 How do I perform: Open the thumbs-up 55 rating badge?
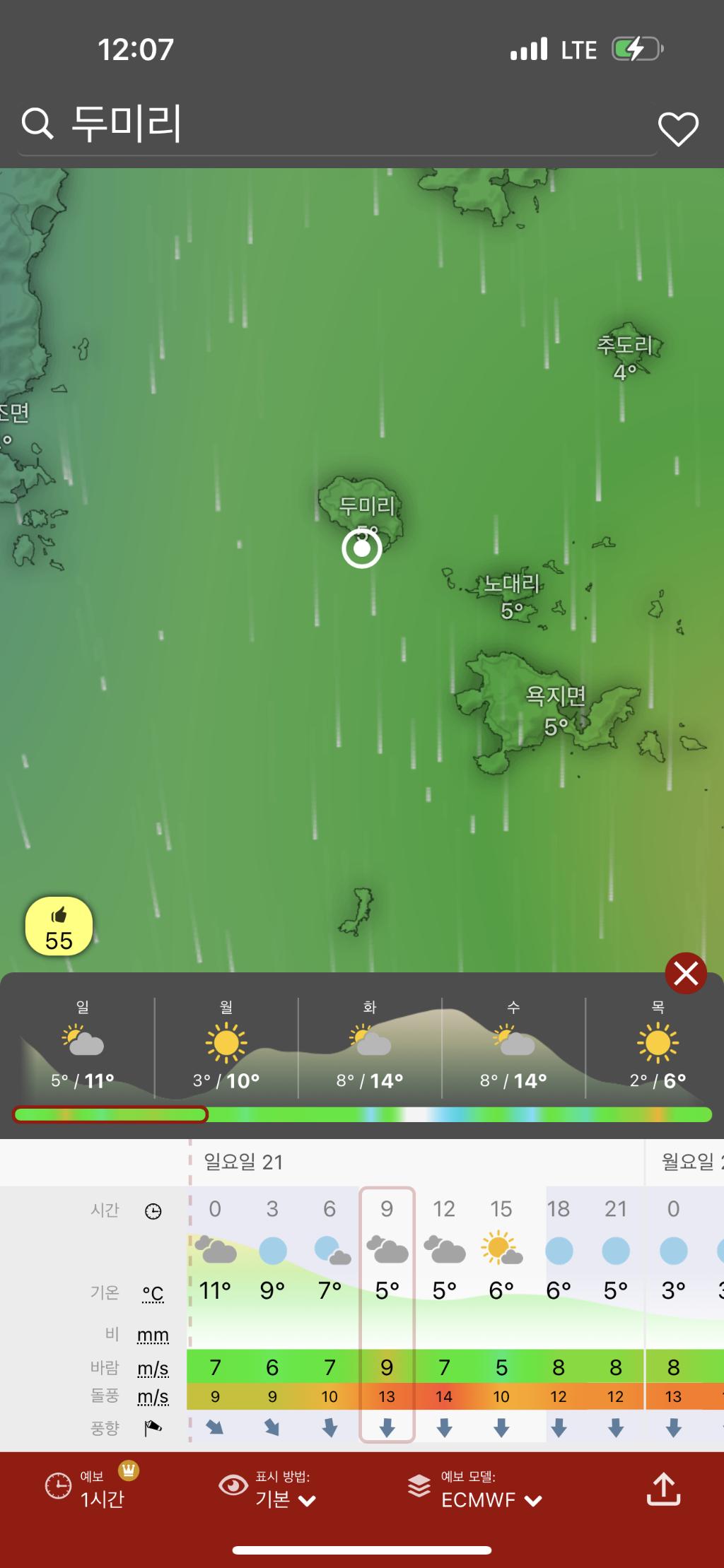click(x=59, y=927)
